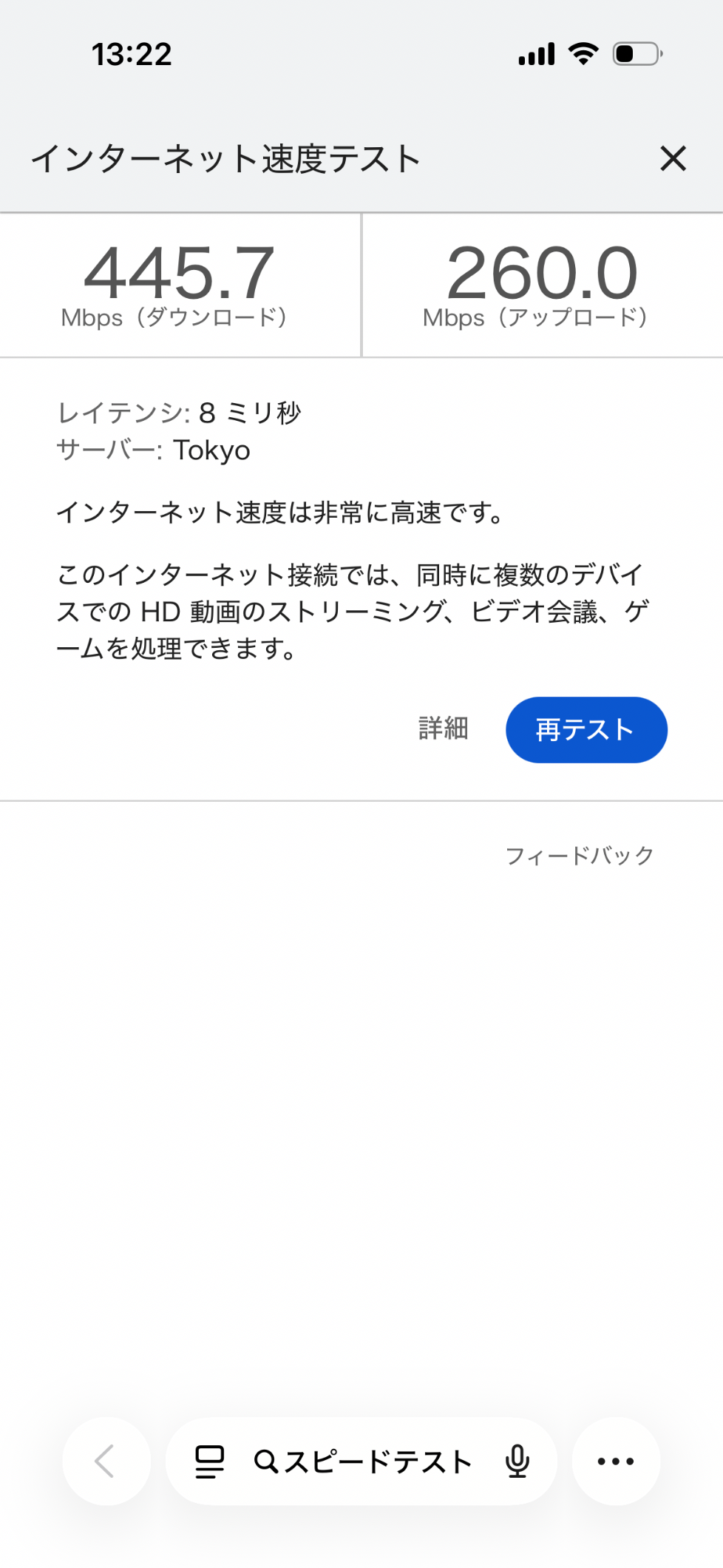
Task: Start voice search with the microphone
Action: pos(517,1461)
